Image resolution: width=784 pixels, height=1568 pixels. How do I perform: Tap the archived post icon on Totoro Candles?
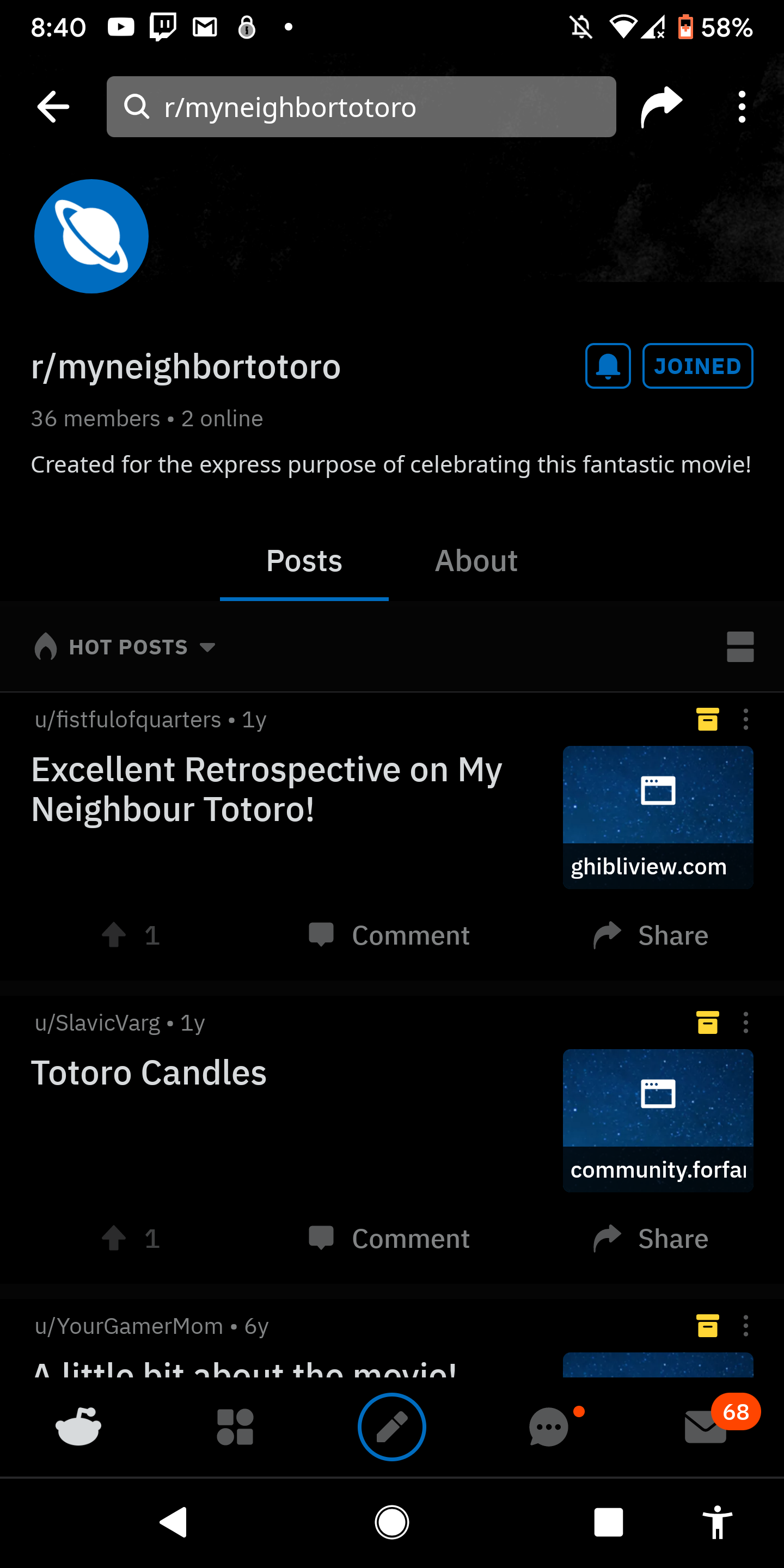(x=707, y=1022)
